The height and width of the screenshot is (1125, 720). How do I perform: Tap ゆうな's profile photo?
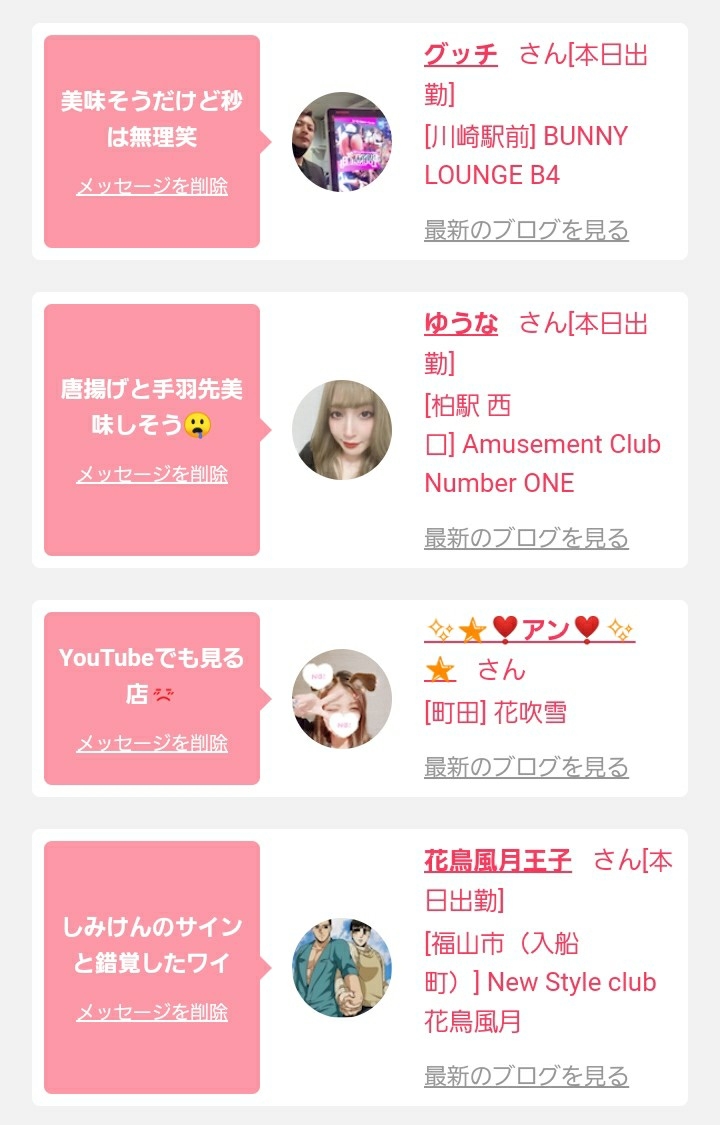[x=342, y=430]
